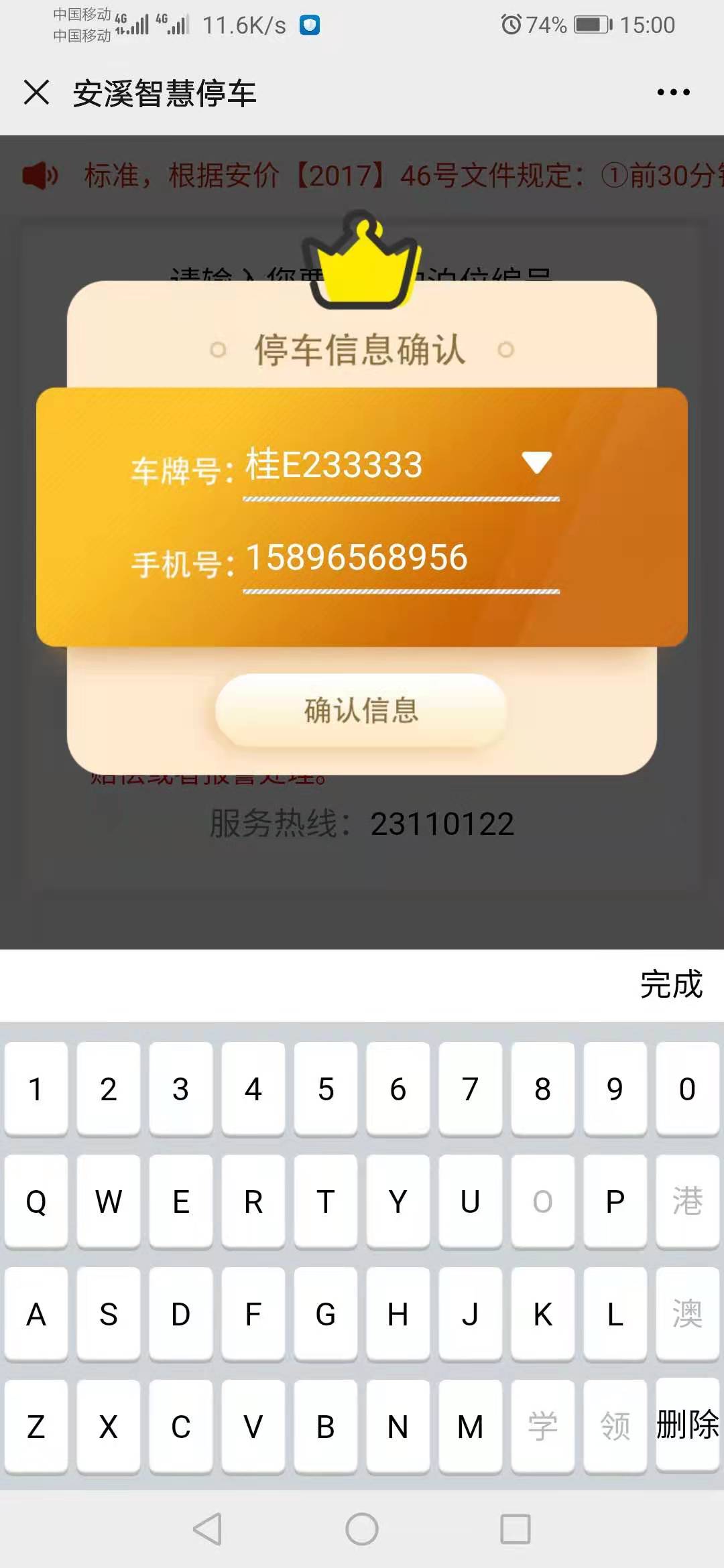Expand the license plate dropdown arrow

[536, 462]
